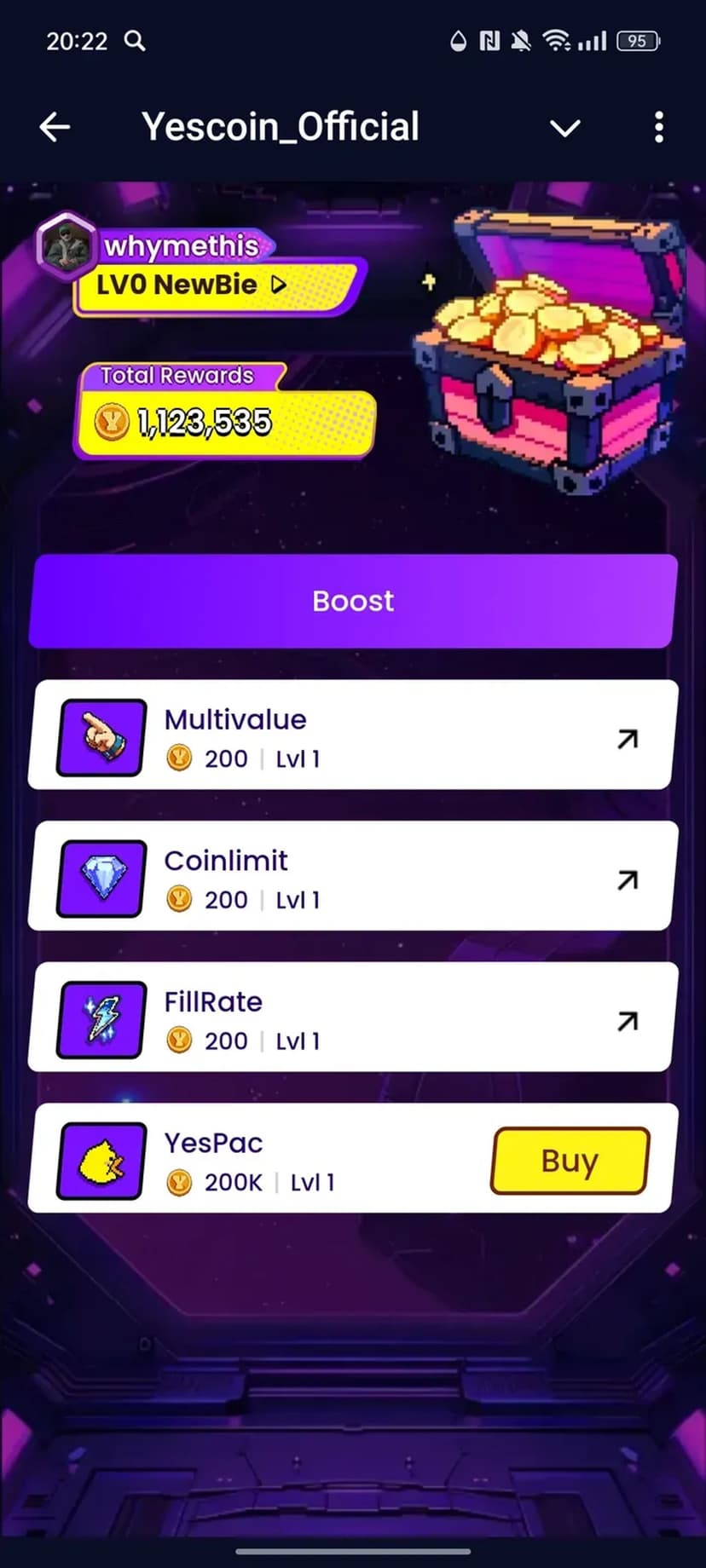Go back using the top arrow
This screenshot has height=1568, width=706.
(55, 128)
